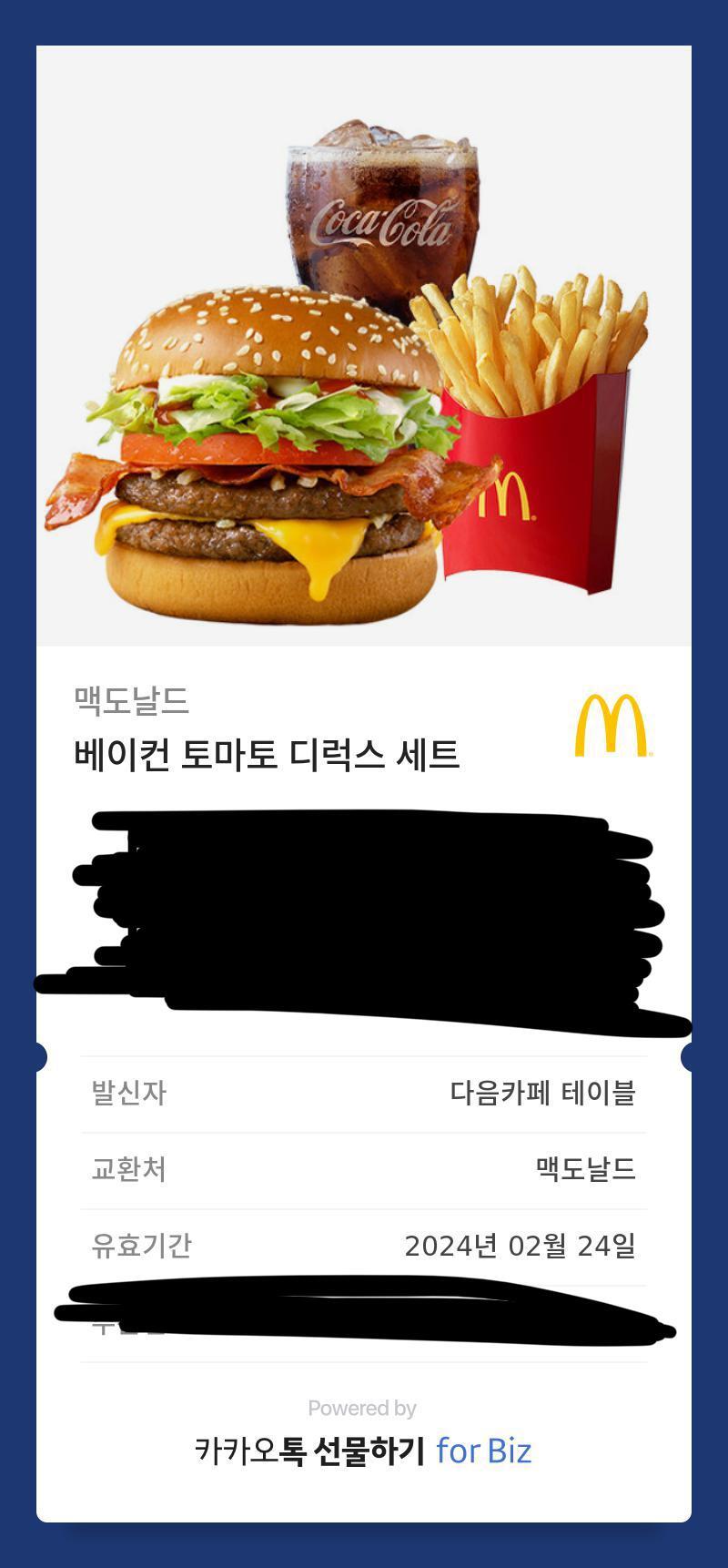Click the 교환처 row
Viewport: 728px width, 1568px height.
(x=364, y=1171)
